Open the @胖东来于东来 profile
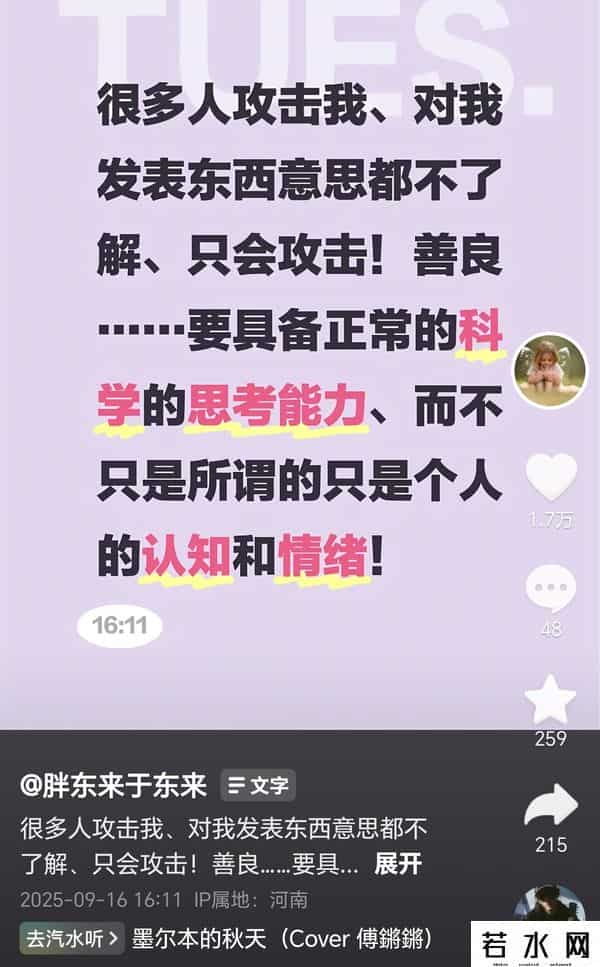 [x=113, y=786]
